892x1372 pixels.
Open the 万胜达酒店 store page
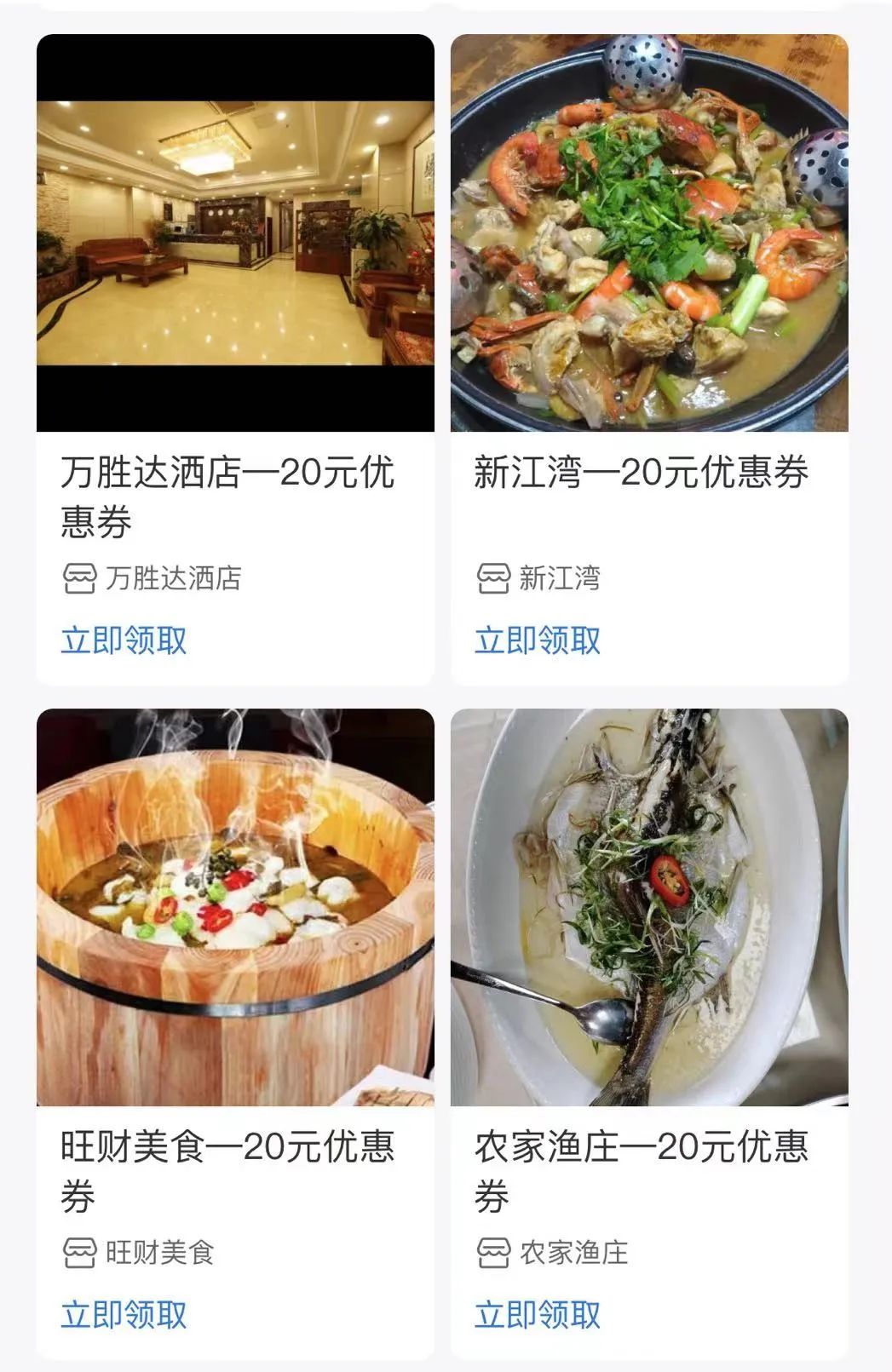(x=153, y=578)
